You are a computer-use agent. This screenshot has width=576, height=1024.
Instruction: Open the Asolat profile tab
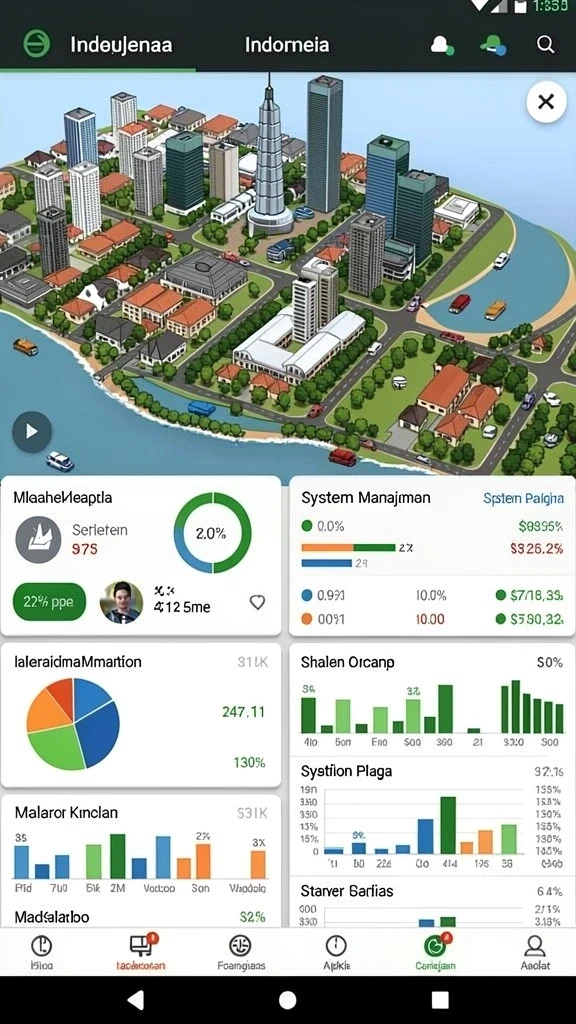(535, 952)
